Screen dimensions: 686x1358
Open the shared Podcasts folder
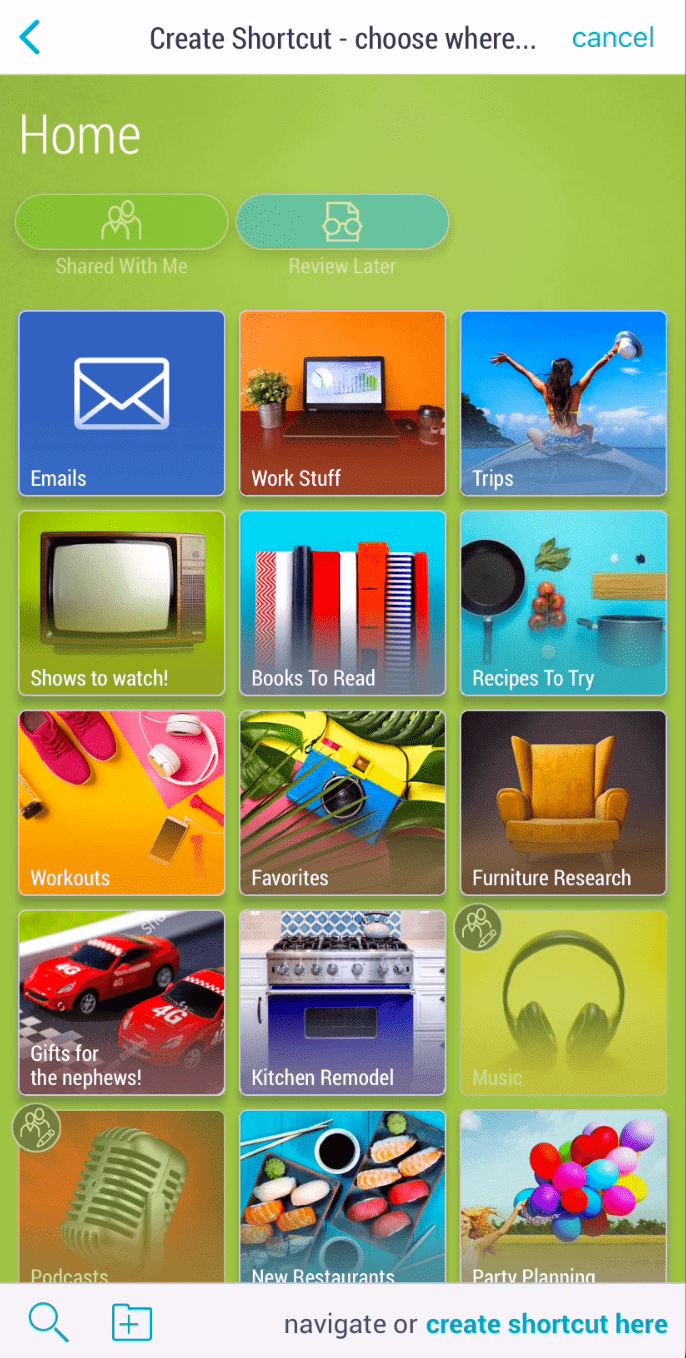click(x=121, y=1197)
